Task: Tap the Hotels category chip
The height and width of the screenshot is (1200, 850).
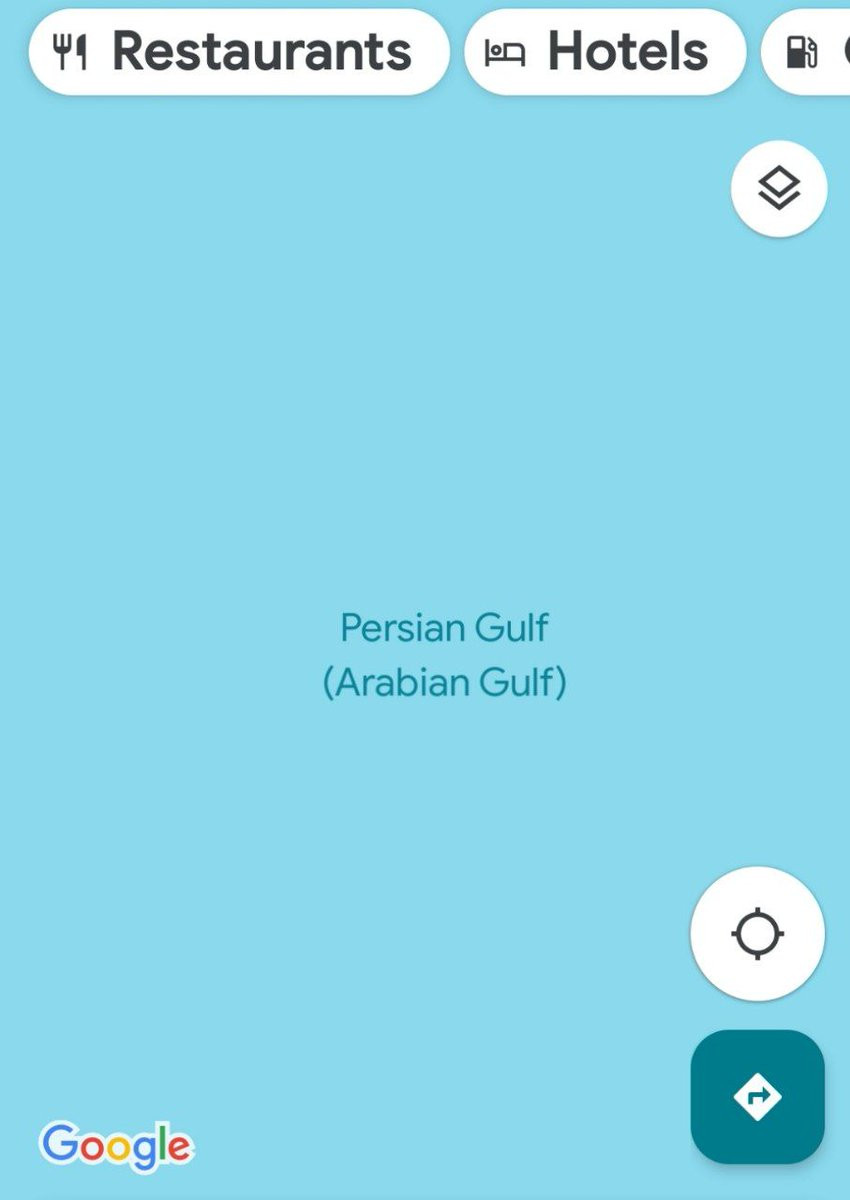Action: click(604, 52)
